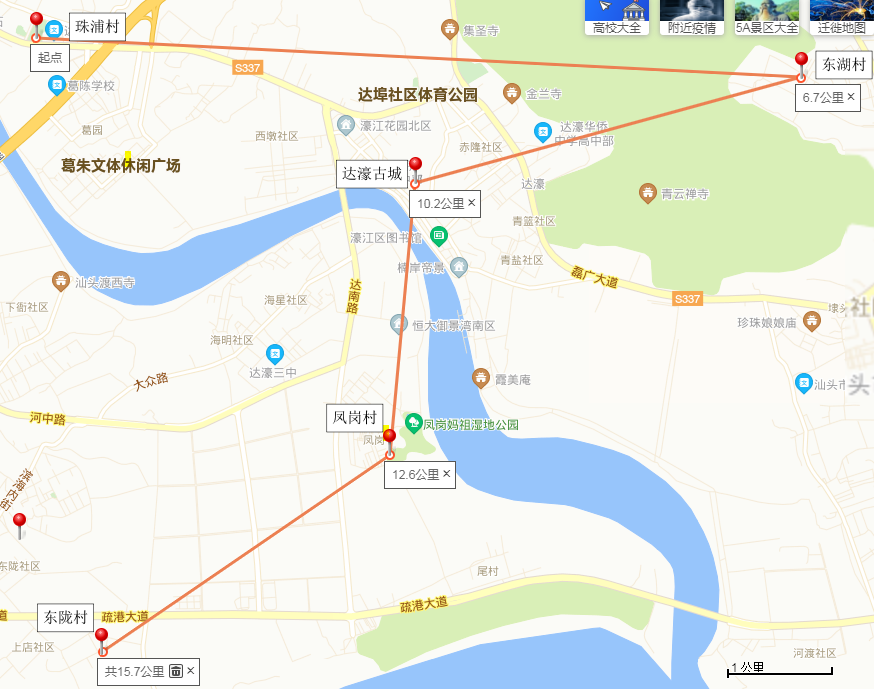Viewport: 874px width, 689px height.
Task: Tap the 恒大御景湾南区 residential marker
Action: pos(398,324)
